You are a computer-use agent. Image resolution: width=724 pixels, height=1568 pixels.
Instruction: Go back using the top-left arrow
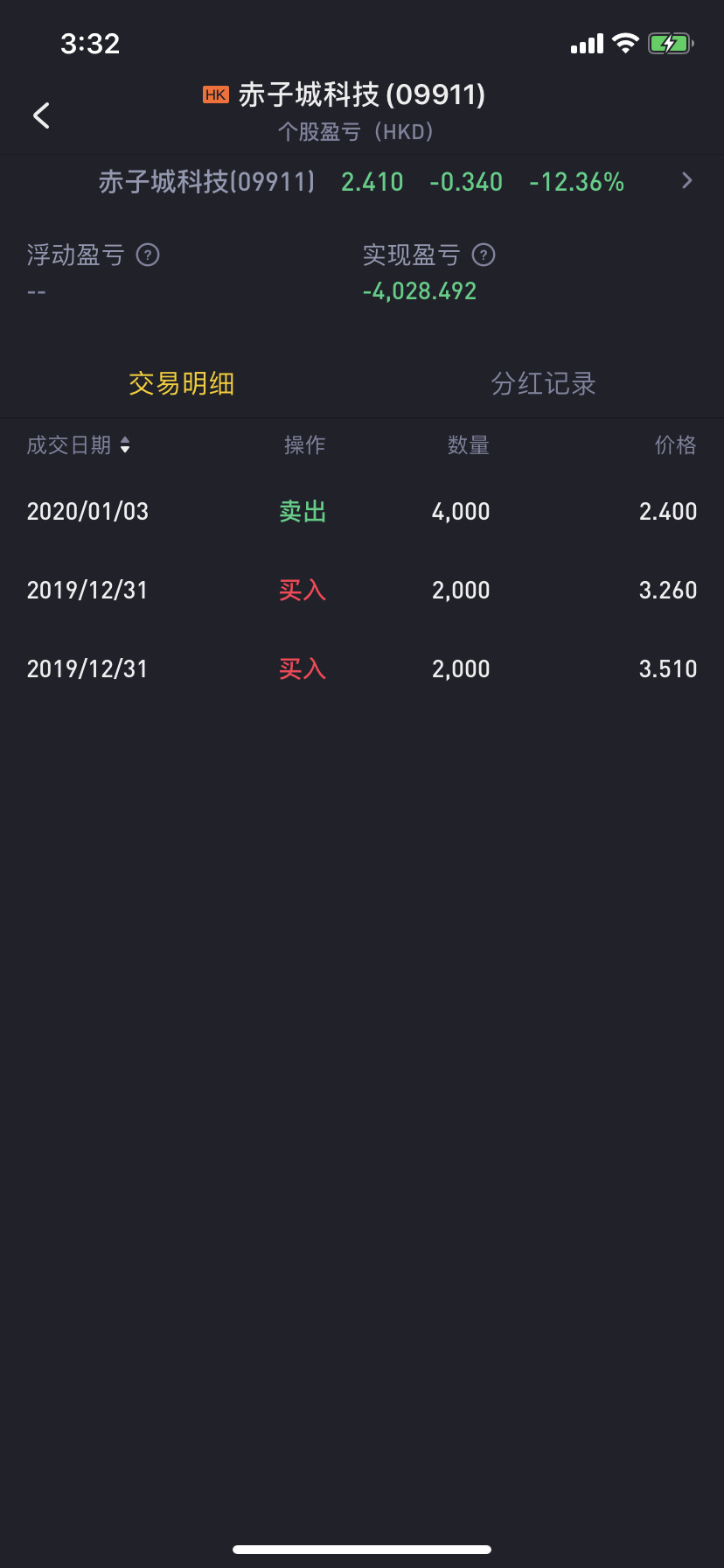41,115
